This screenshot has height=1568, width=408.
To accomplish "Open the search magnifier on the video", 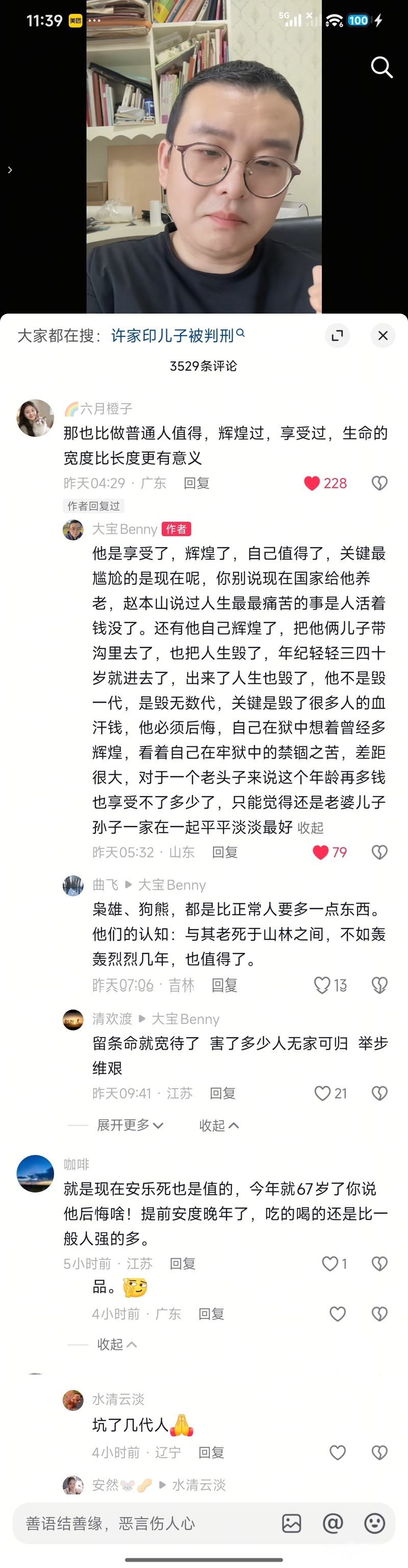I will click(382, 67).
